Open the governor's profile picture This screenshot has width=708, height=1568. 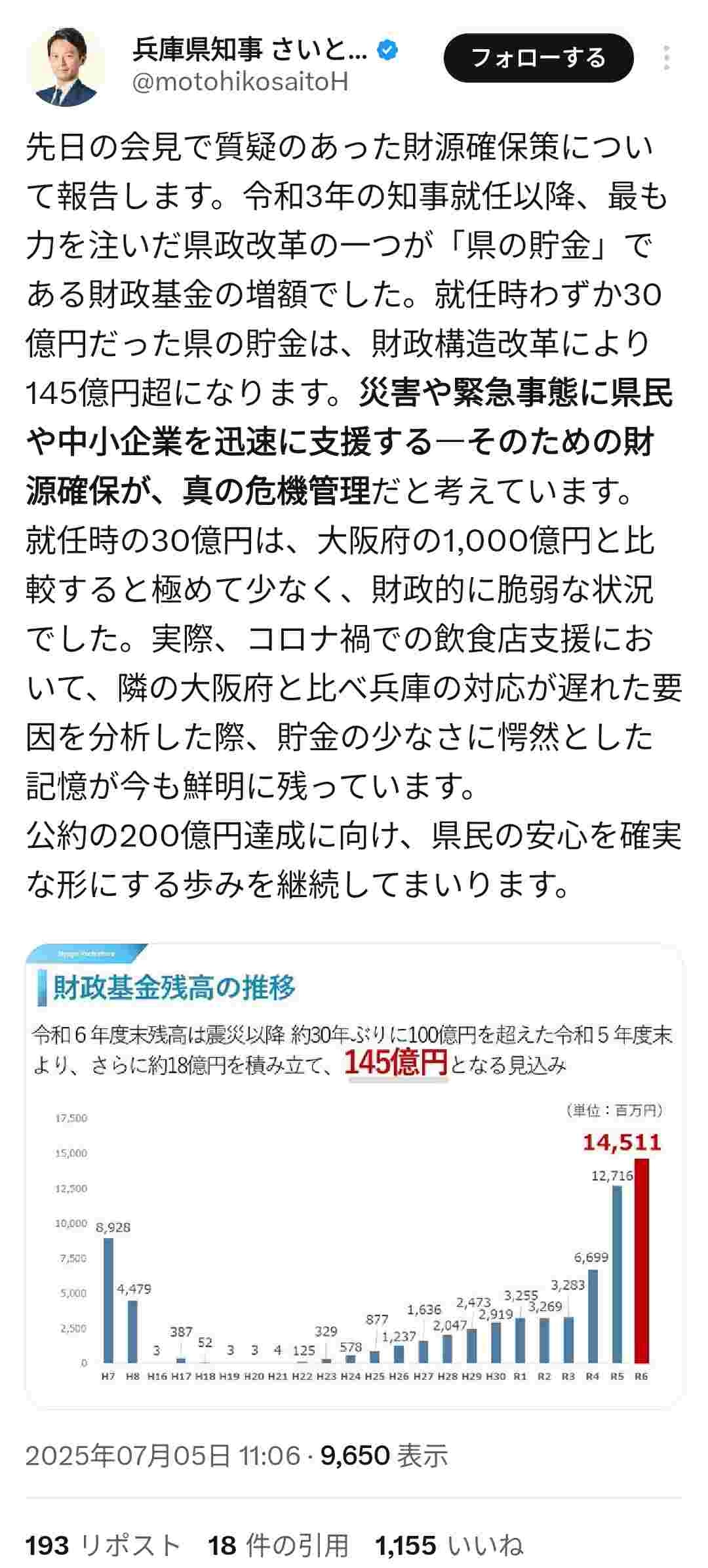66,67
